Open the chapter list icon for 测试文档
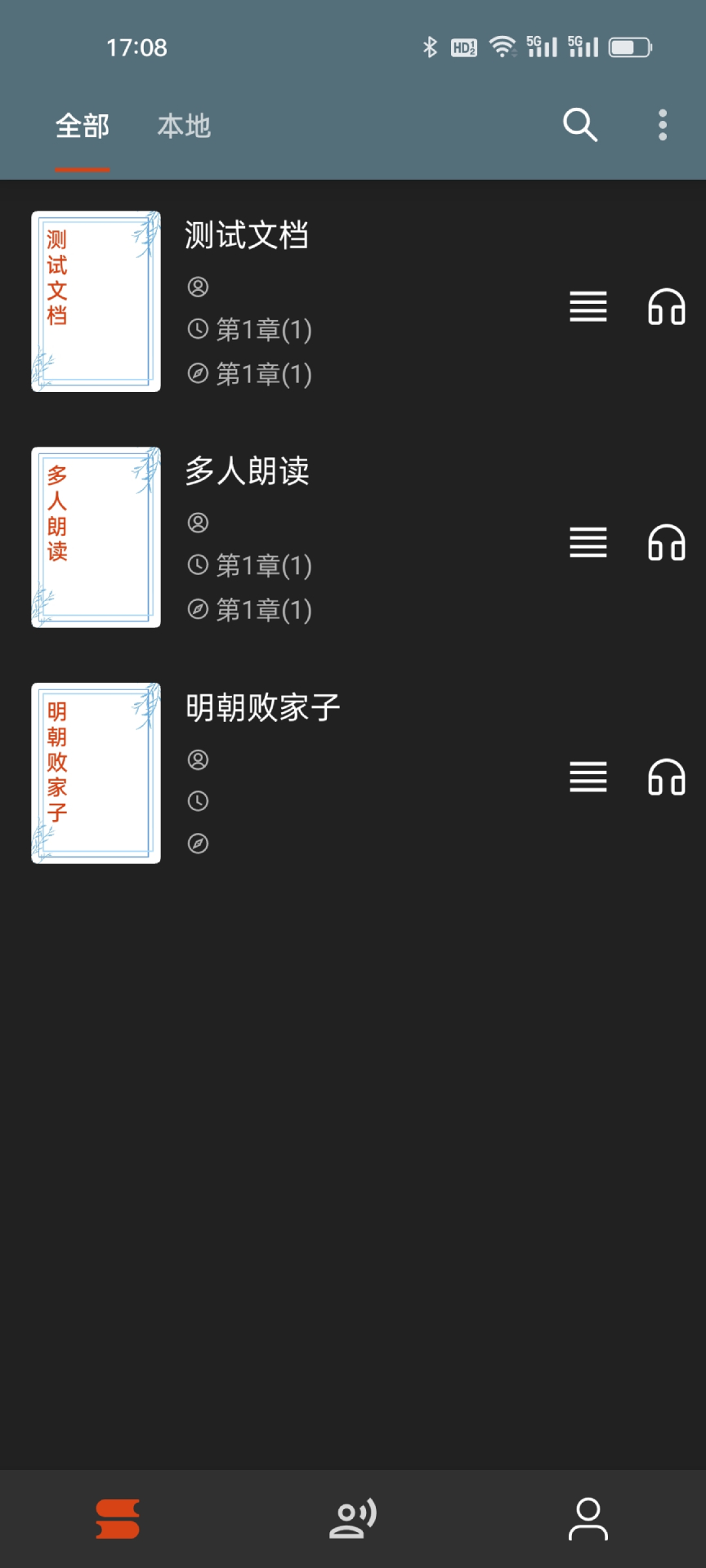This screenshot has width=706, height=1568. (588, 308)
